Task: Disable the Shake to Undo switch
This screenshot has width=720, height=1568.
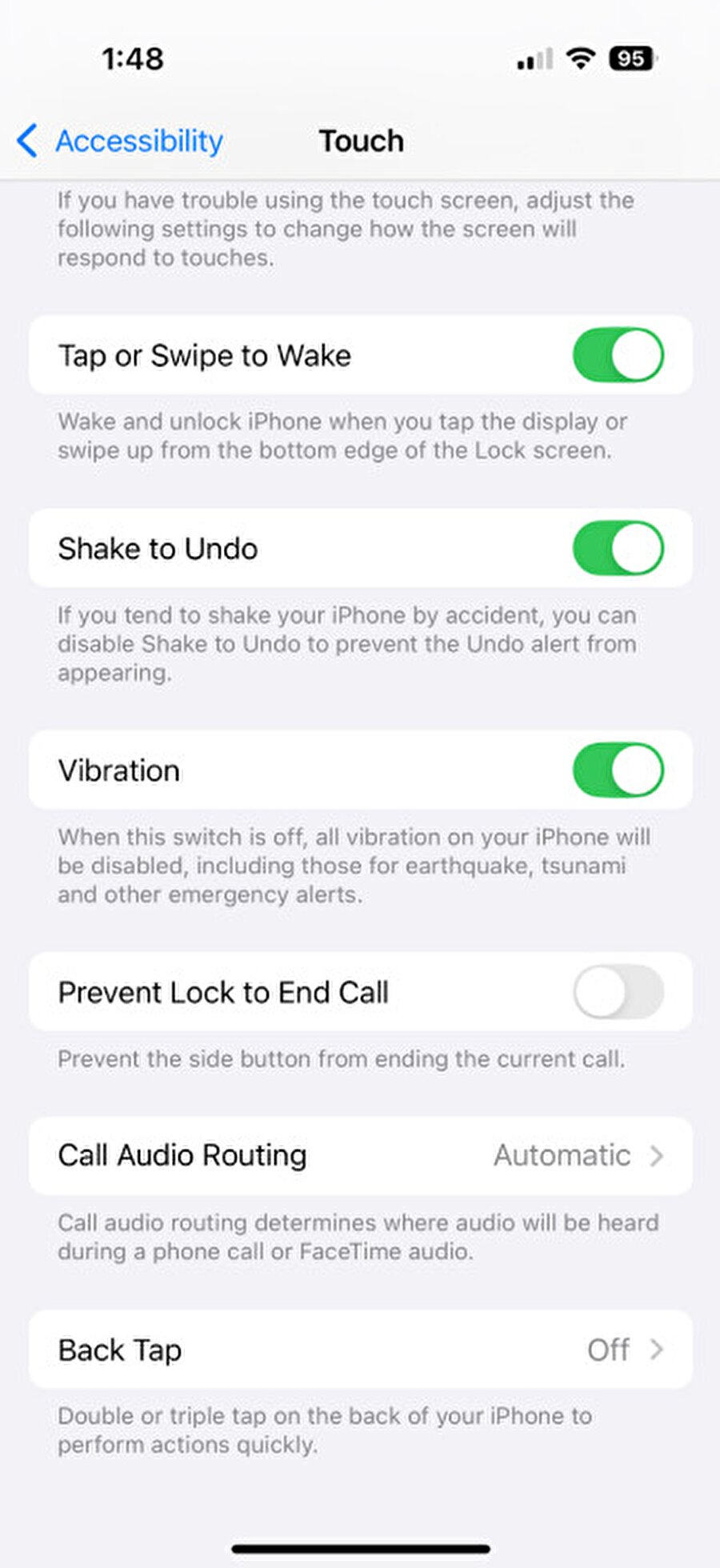Action: click(618, 548)
